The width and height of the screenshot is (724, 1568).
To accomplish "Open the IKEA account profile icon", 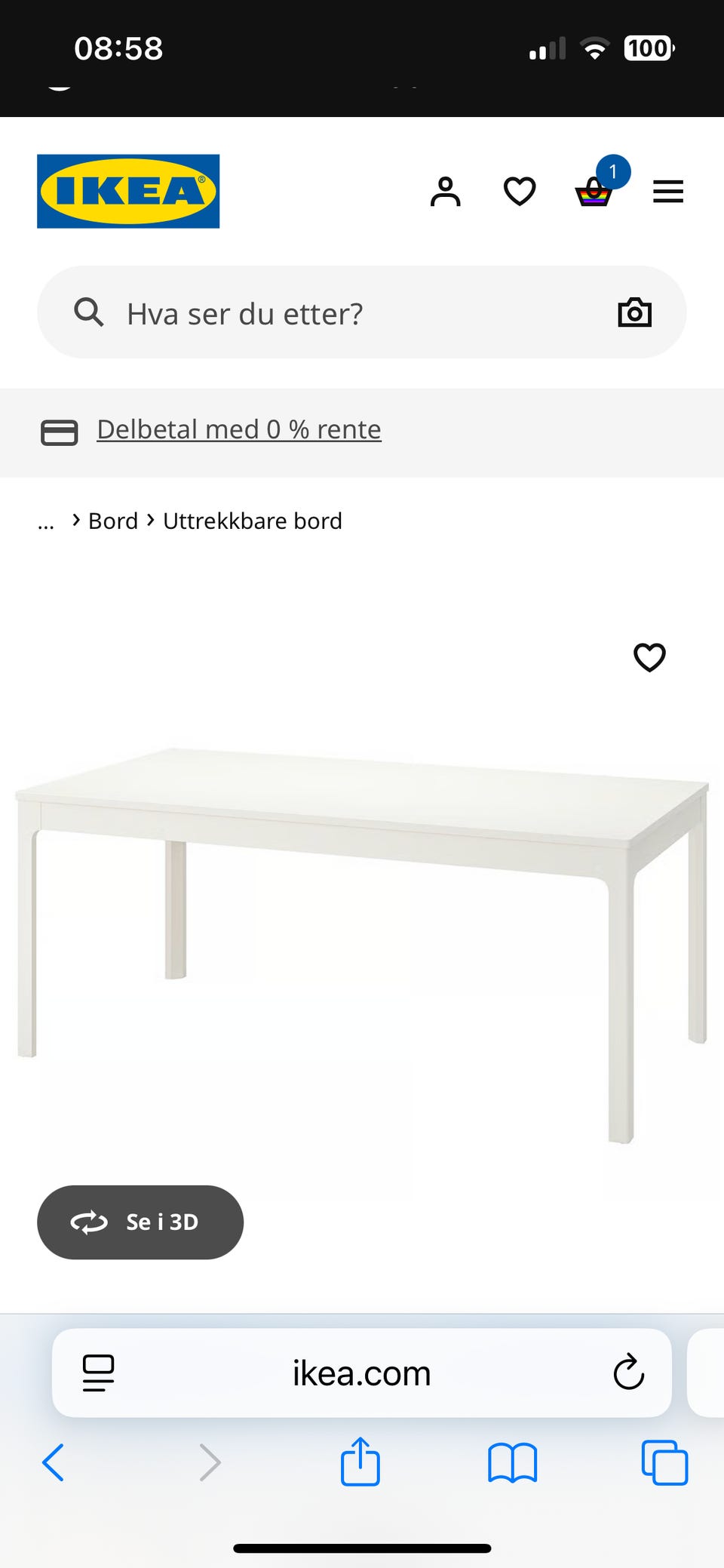I will (446, 191).
